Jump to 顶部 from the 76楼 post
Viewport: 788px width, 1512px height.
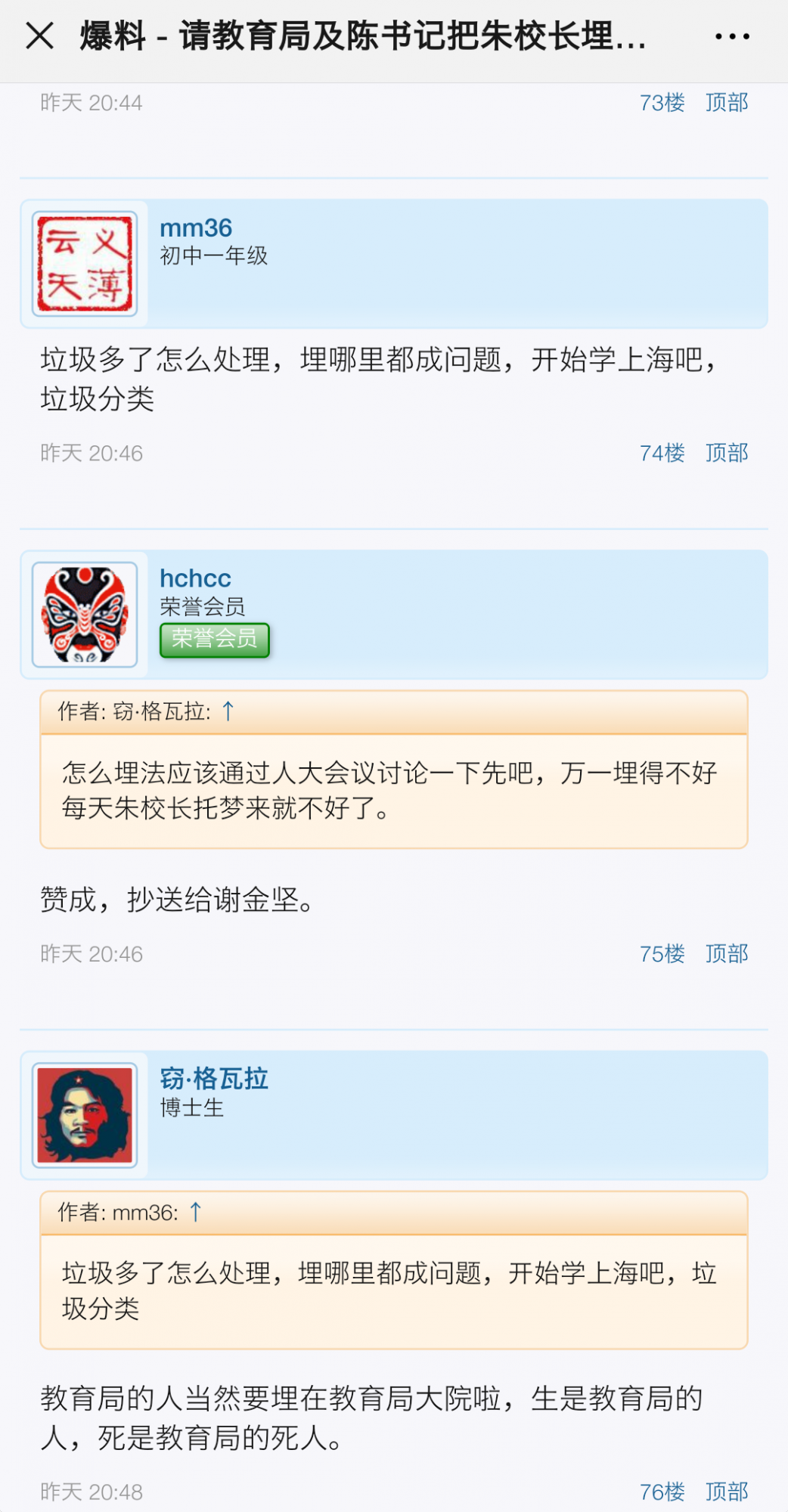726,1492
